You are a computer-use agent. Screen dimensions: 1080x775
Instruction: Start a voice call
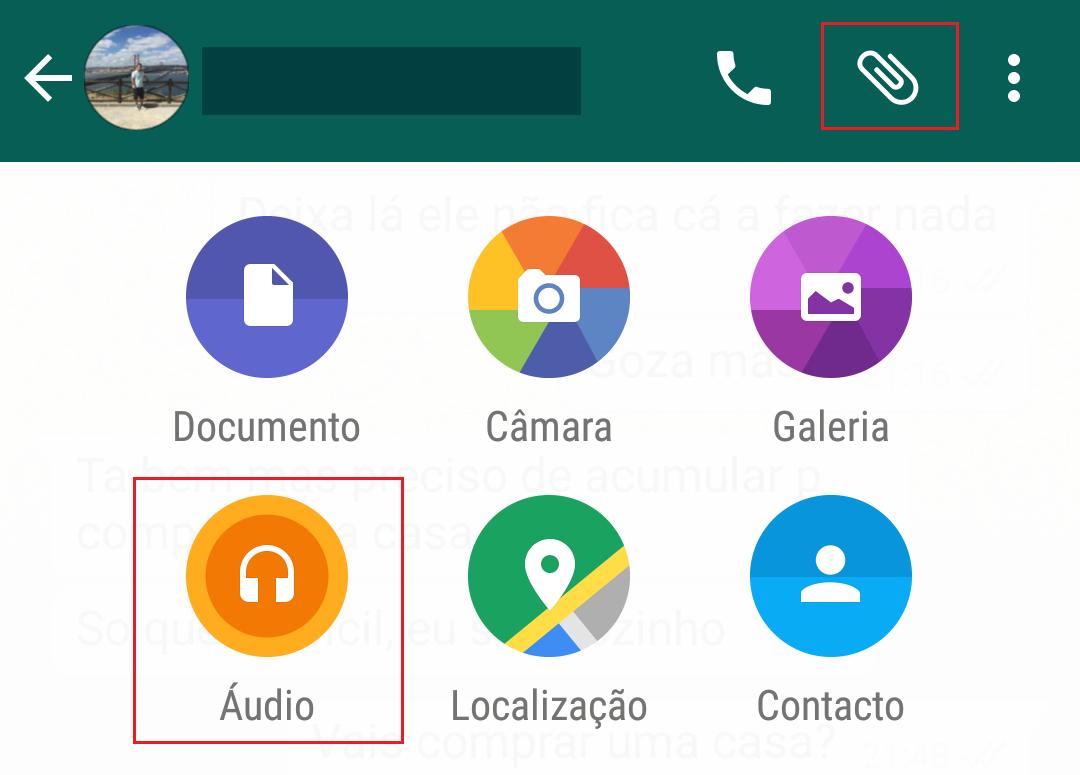pyautogui.click(x=743, y=78)
